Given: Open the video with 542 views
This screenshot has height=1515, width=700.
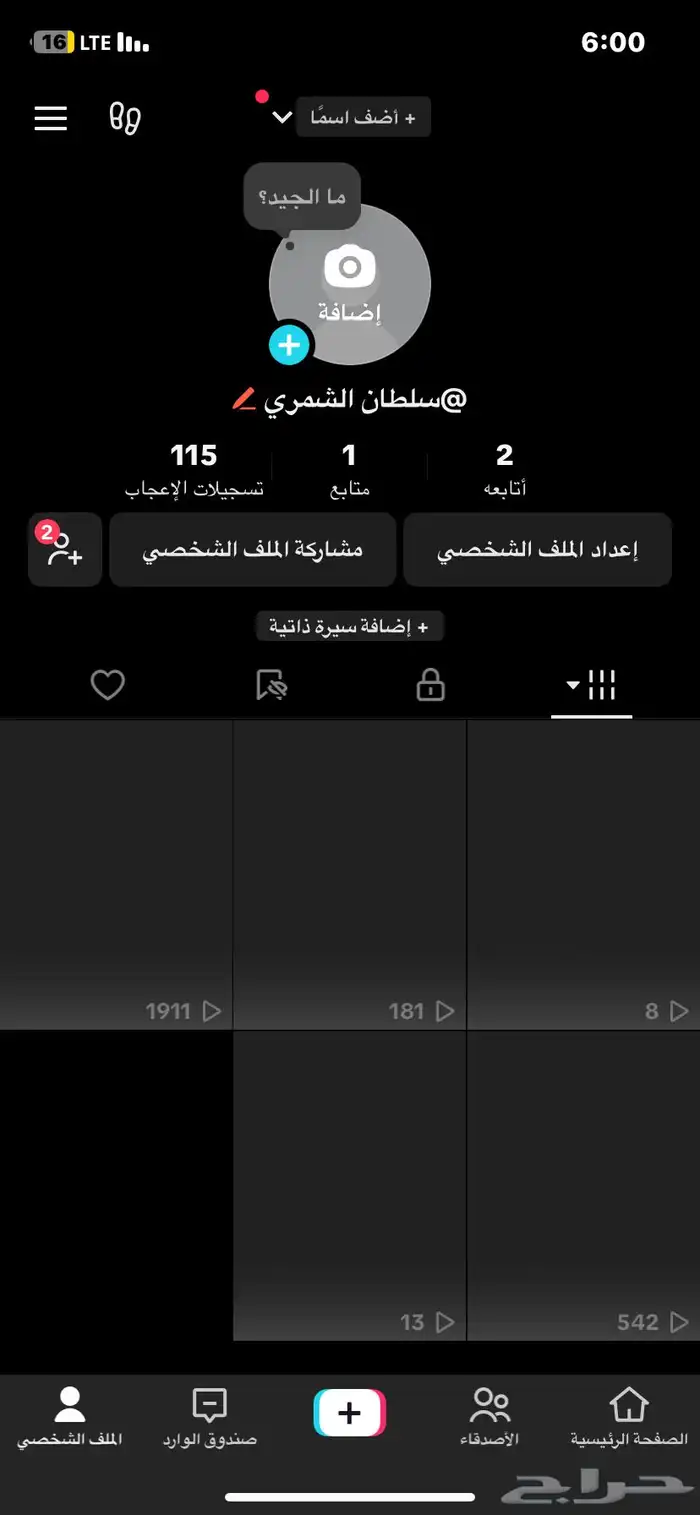Looking at the screenshot, I should pos(583,1185).
